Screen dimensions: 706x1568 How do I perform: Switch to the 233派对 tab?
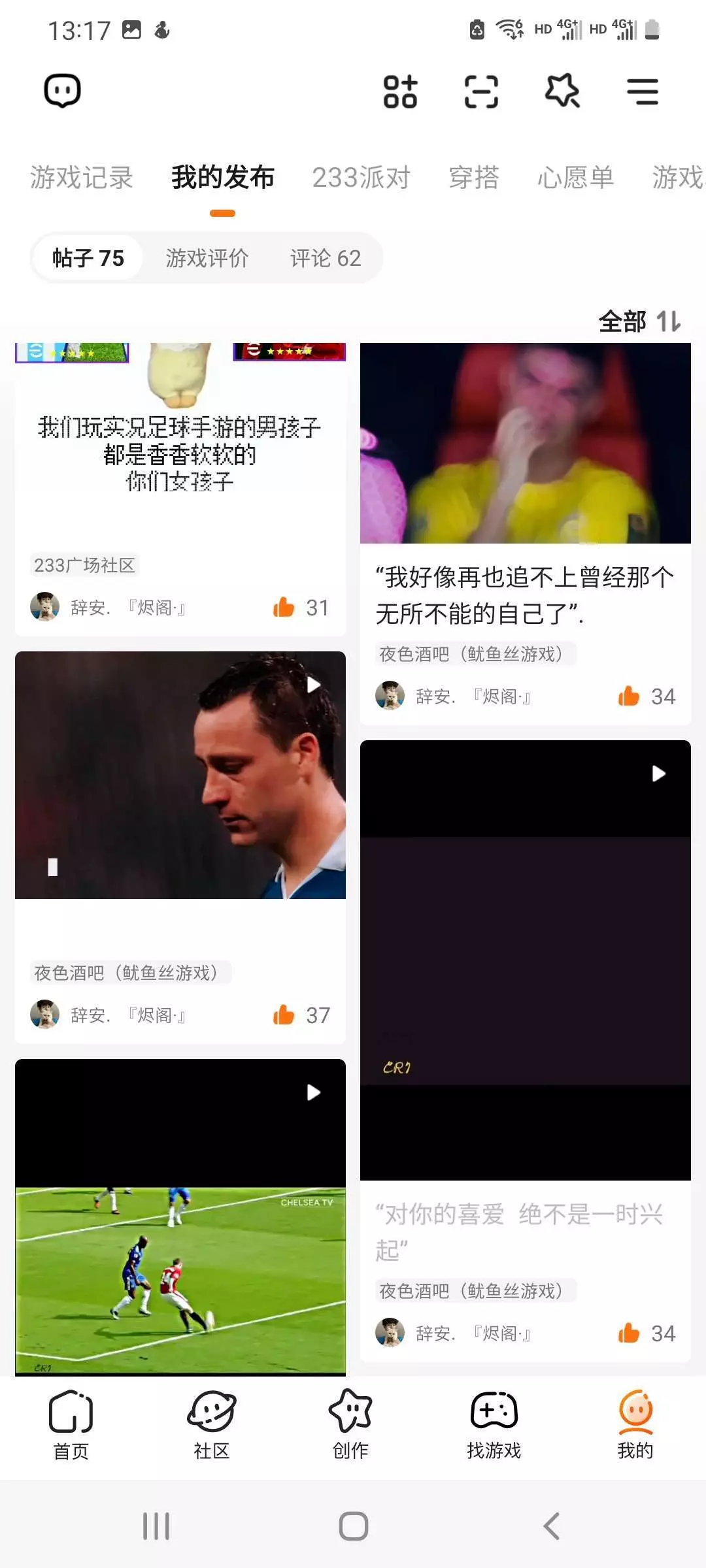361,178
